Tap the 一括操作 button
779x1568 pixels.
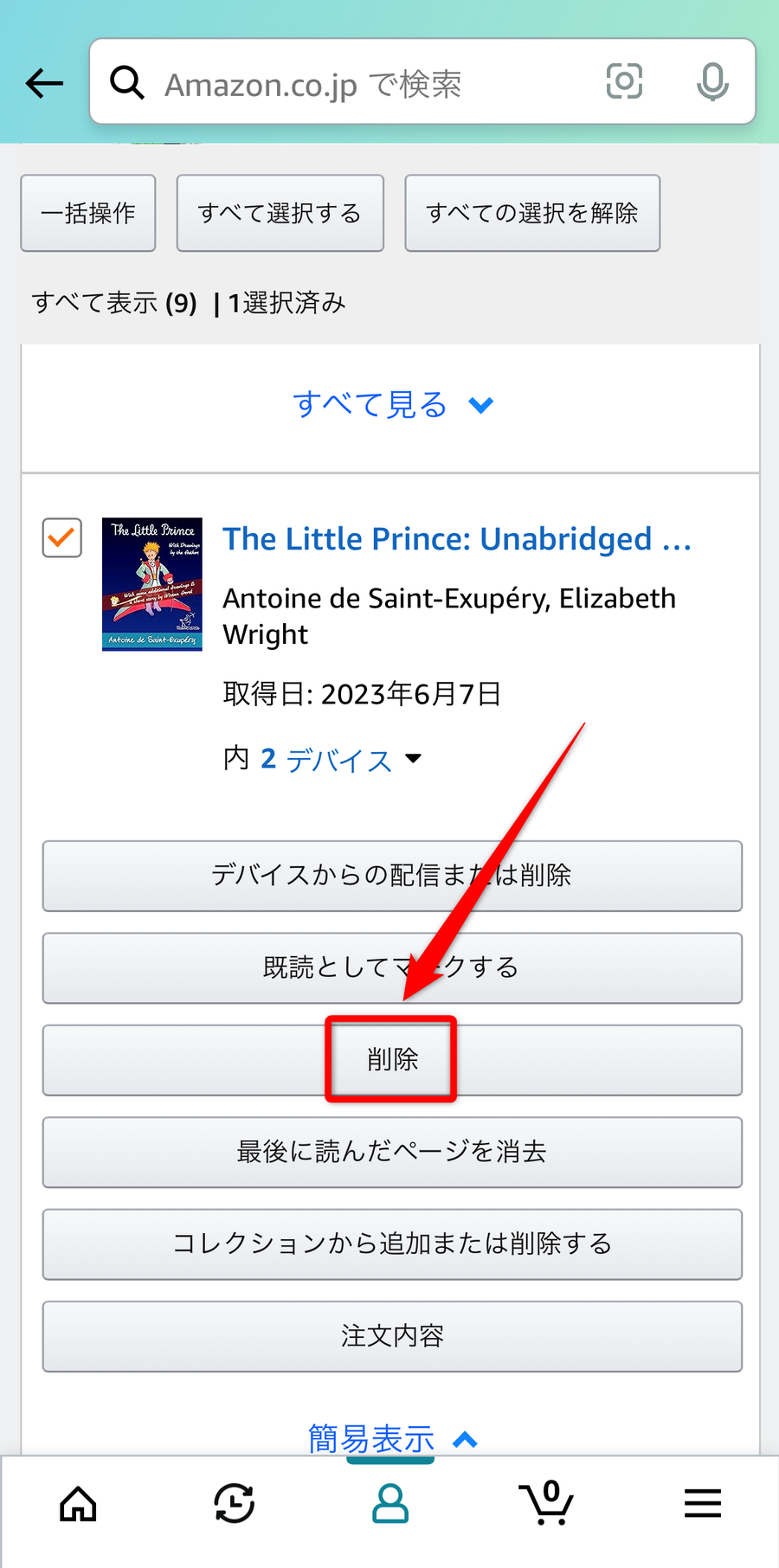click(x=88, y=213)
